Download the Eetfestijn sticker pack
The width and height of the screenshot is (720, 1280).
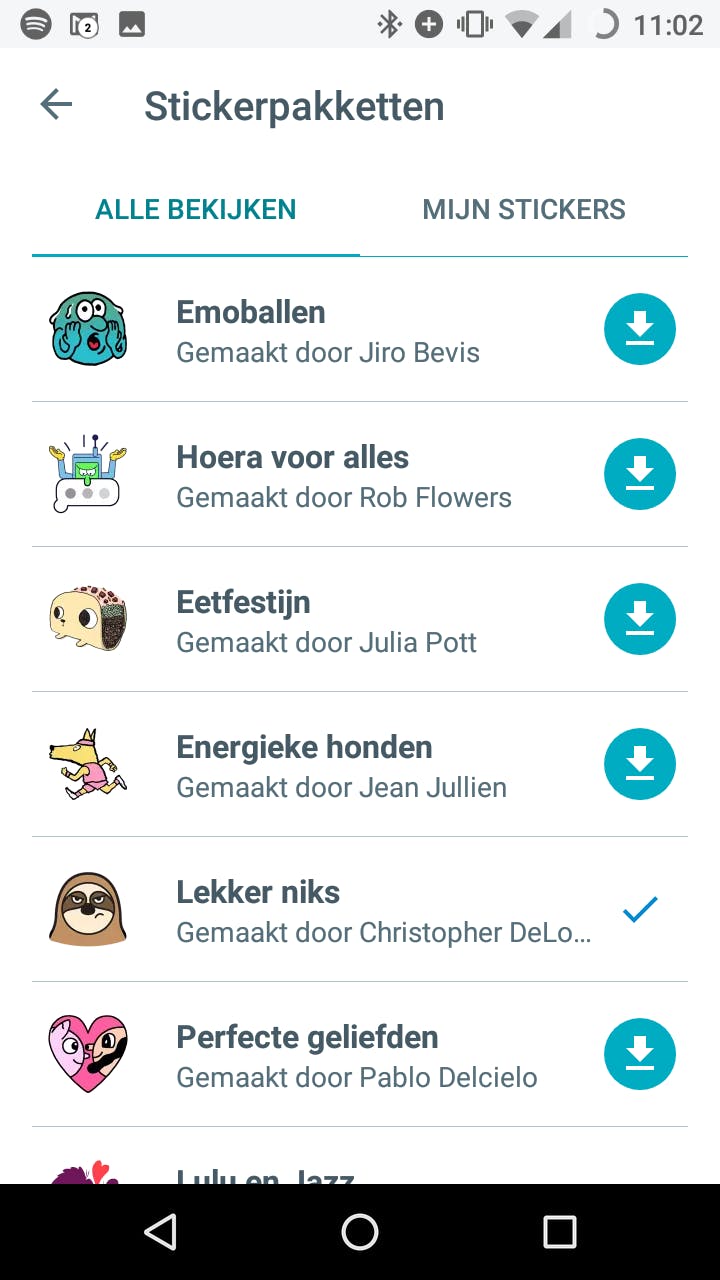pyautogui.click(x=640, y=619)
